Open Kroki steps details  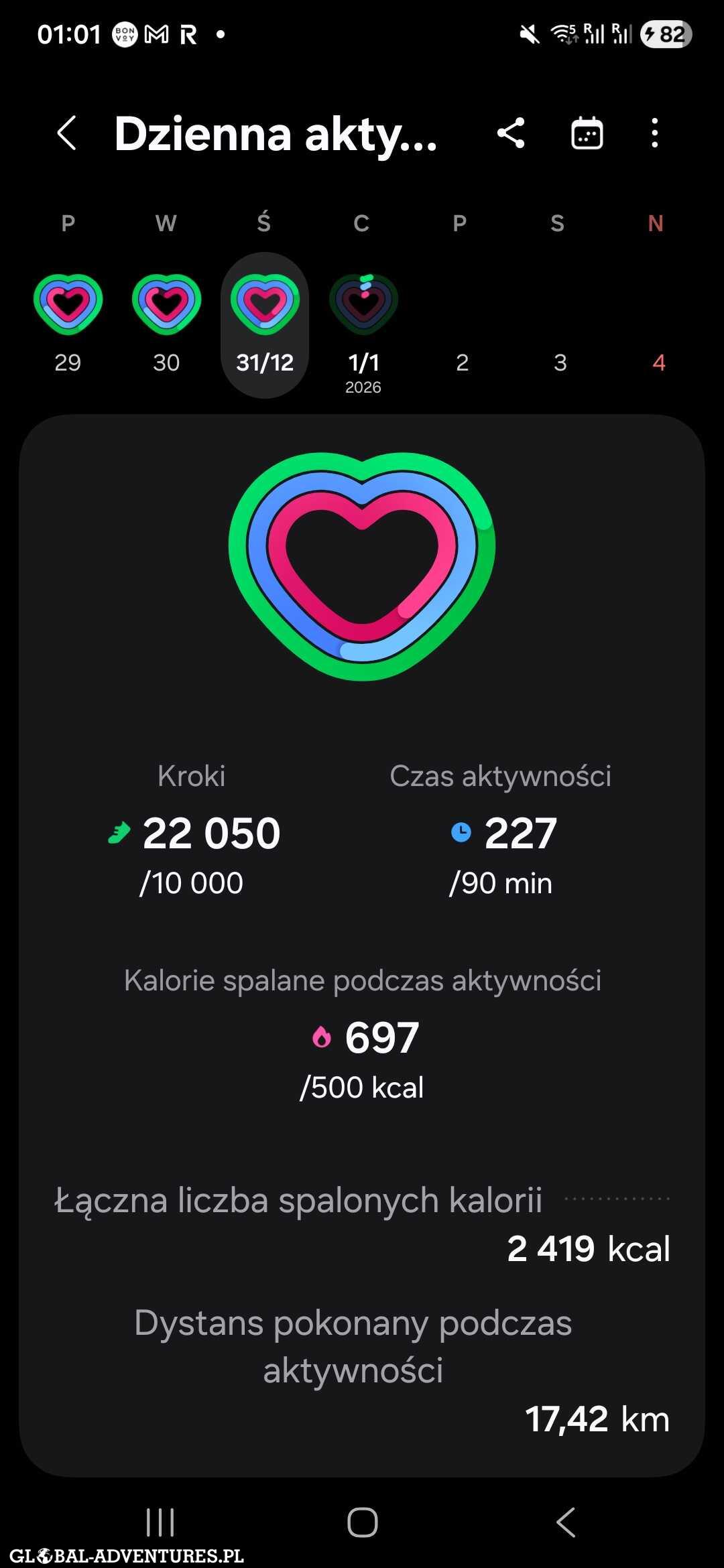[x=192, y=831]
